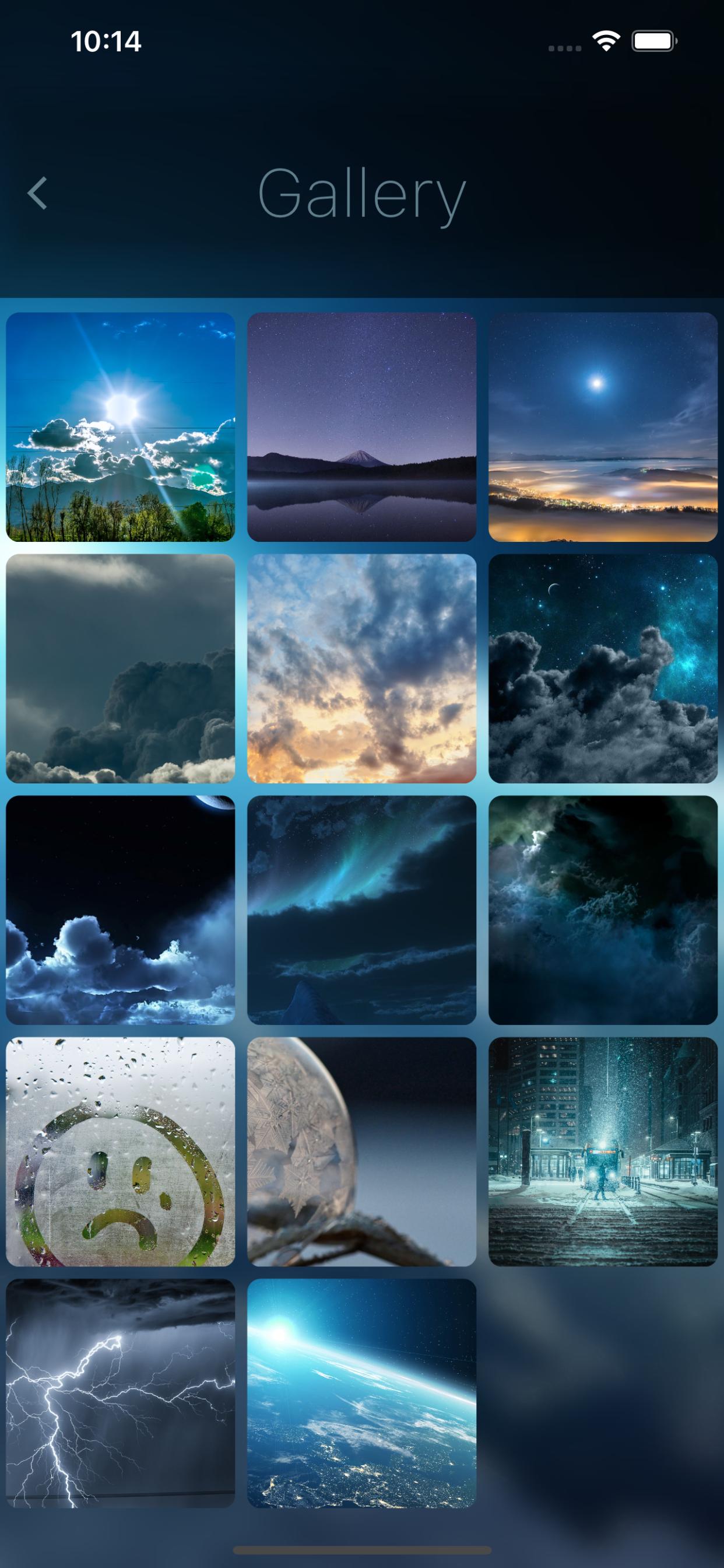The width and height of the screenshot is (724, 1568).
Task: Open the Earth from space photo
Action: [x=361, y=1394]
